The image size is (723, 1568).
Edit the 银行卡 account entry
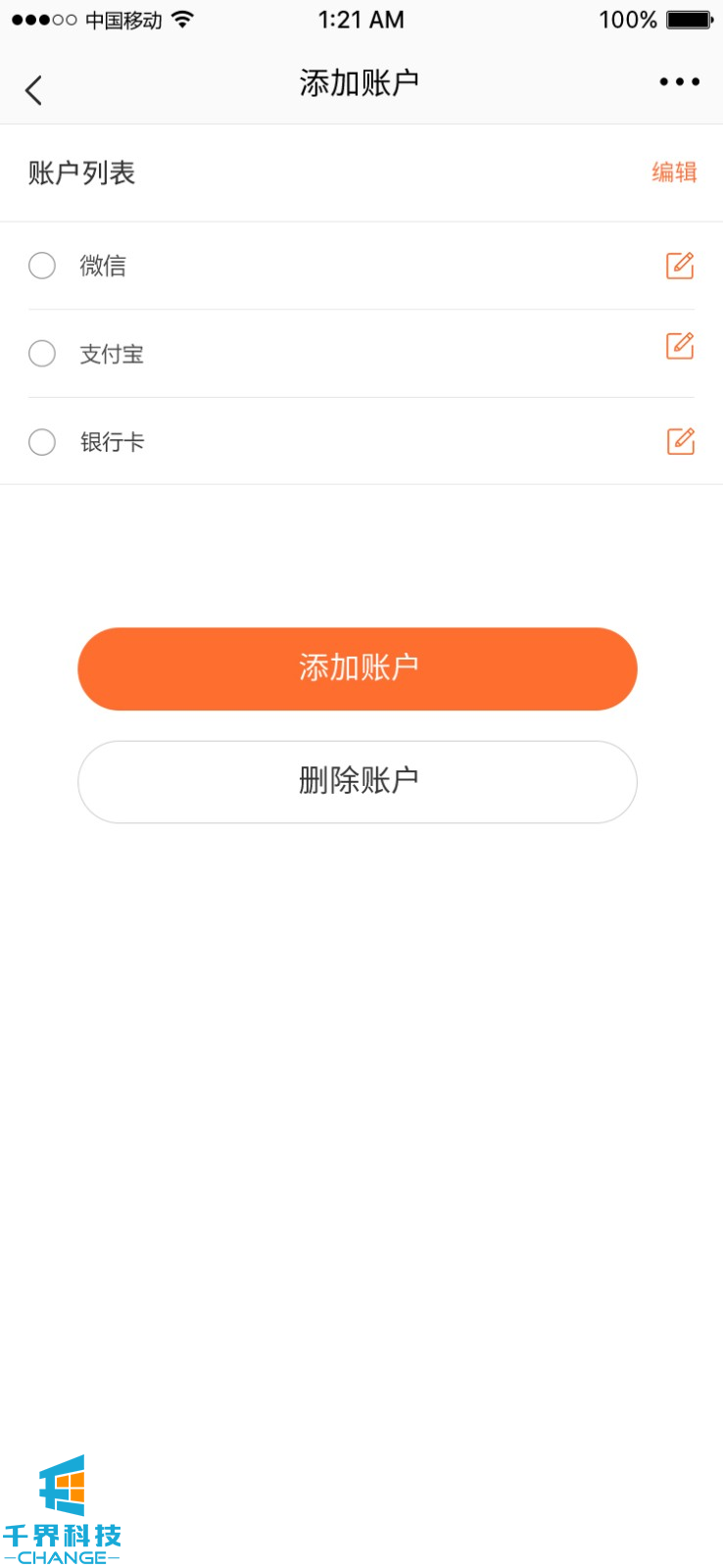tap(680, 441)
